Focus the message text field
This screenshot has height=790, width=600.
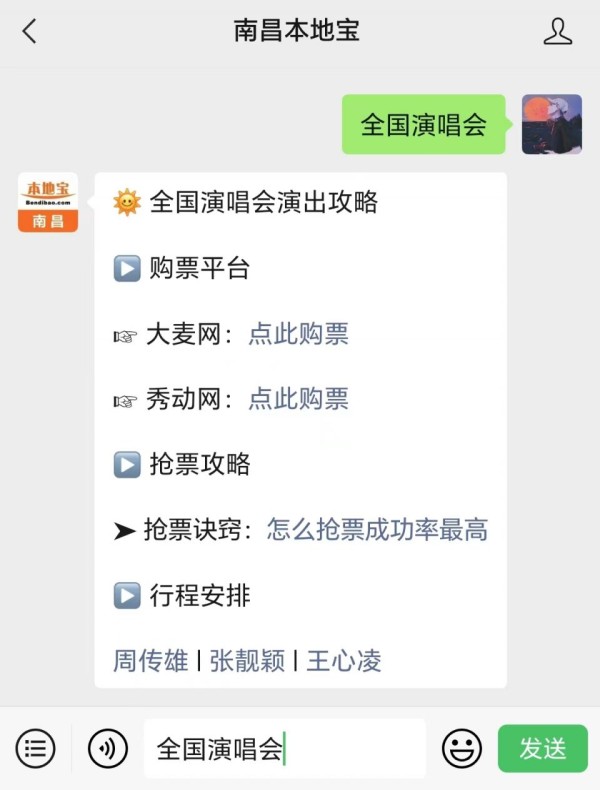[285, 747]
